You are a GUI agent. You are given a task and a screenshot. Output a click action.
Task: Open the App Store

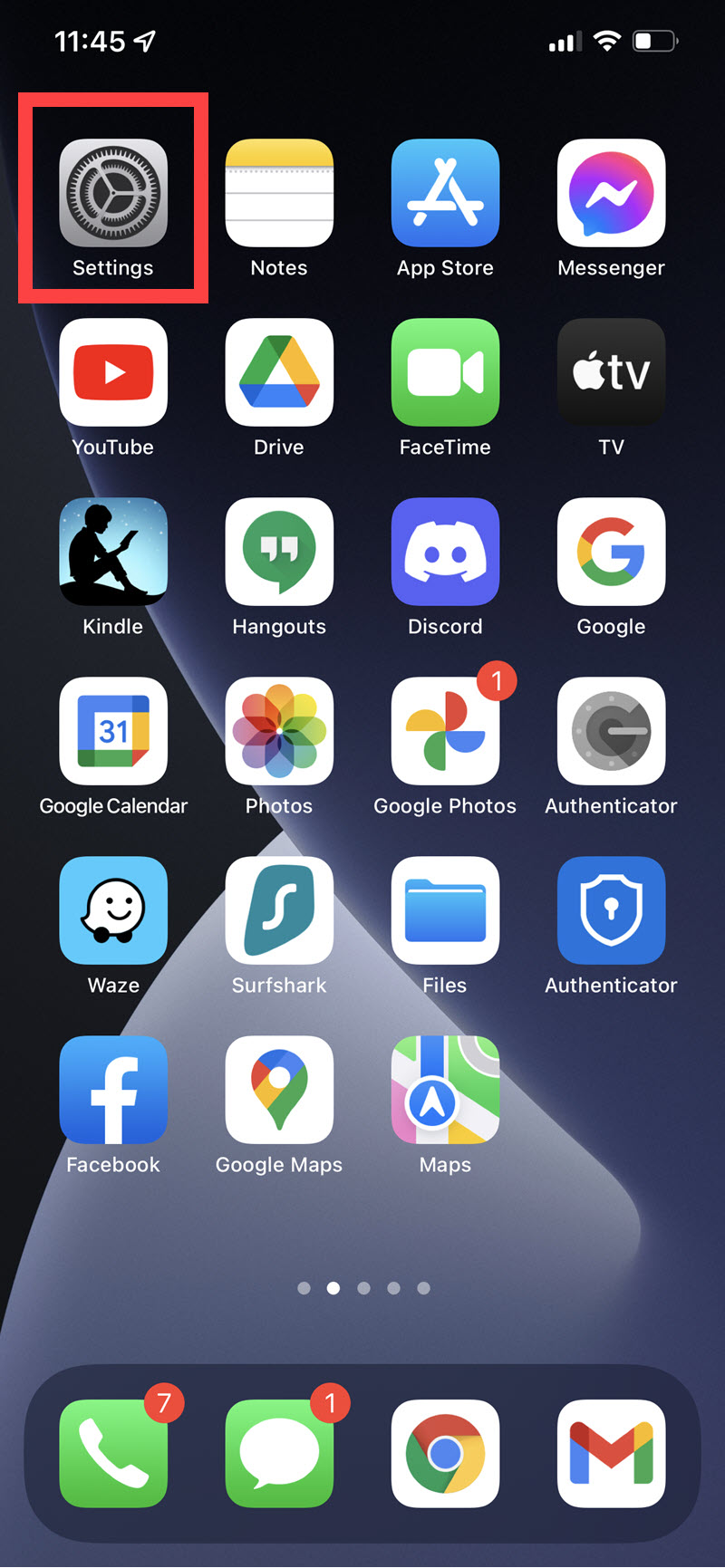(445, 193)
